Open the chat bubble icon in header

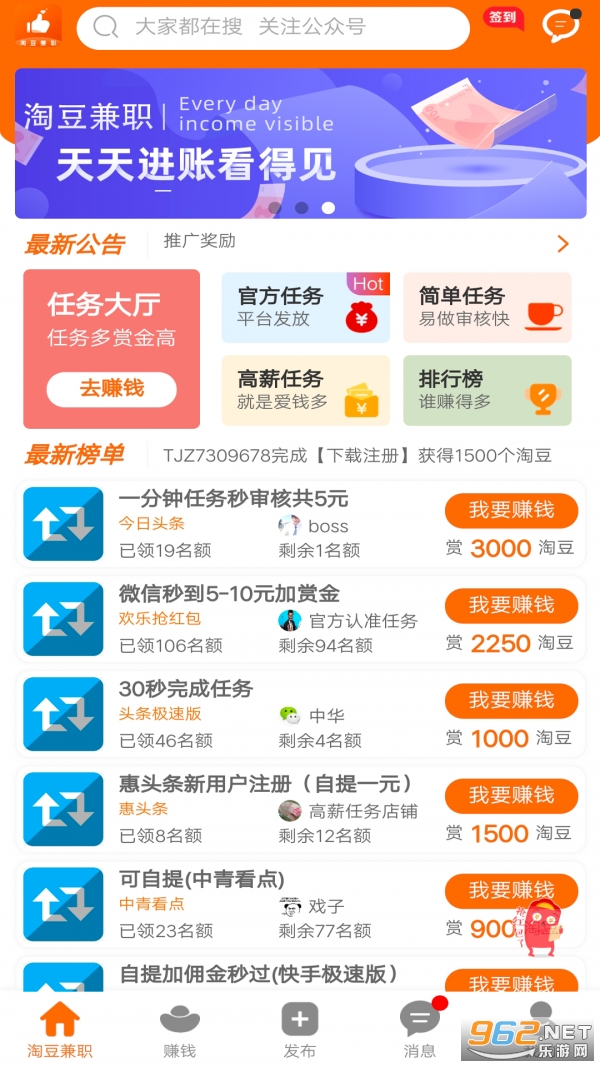(x=561, y=27)
